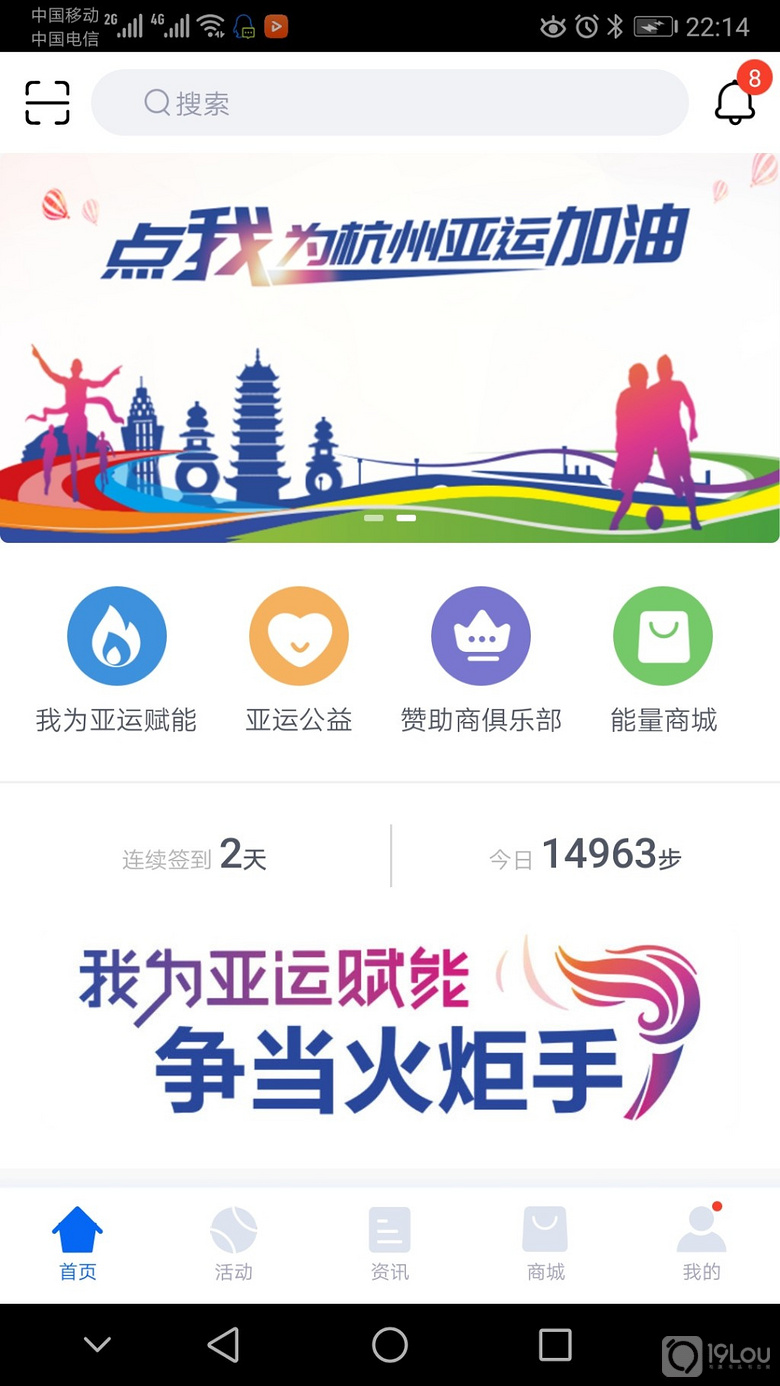The height and width of the screenshot is (1386, 780).
Task: Tap the 搜索 search box
Action: [390, 103]
